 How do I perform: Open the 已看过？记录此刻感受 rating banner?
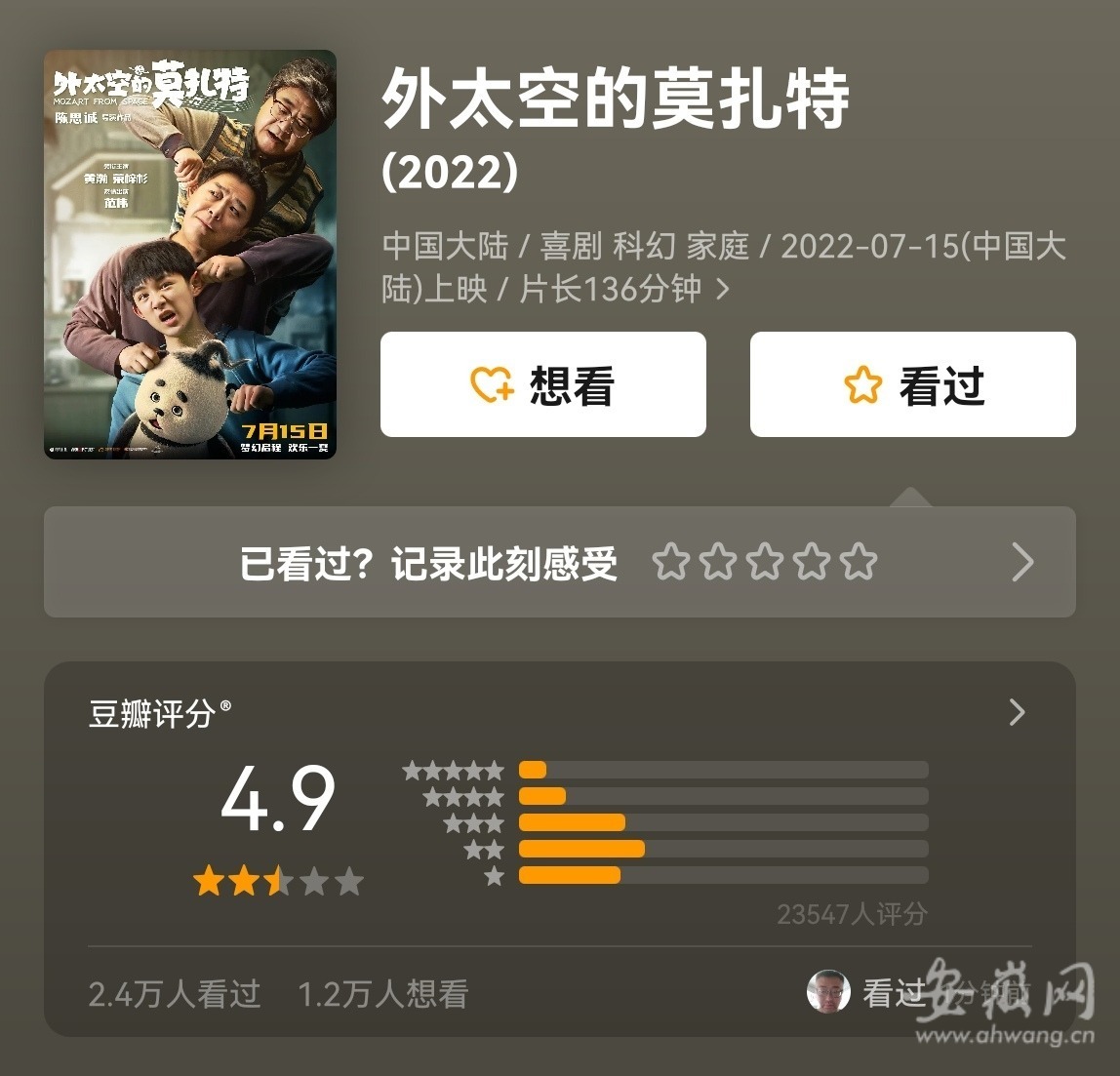pos(559,563)
